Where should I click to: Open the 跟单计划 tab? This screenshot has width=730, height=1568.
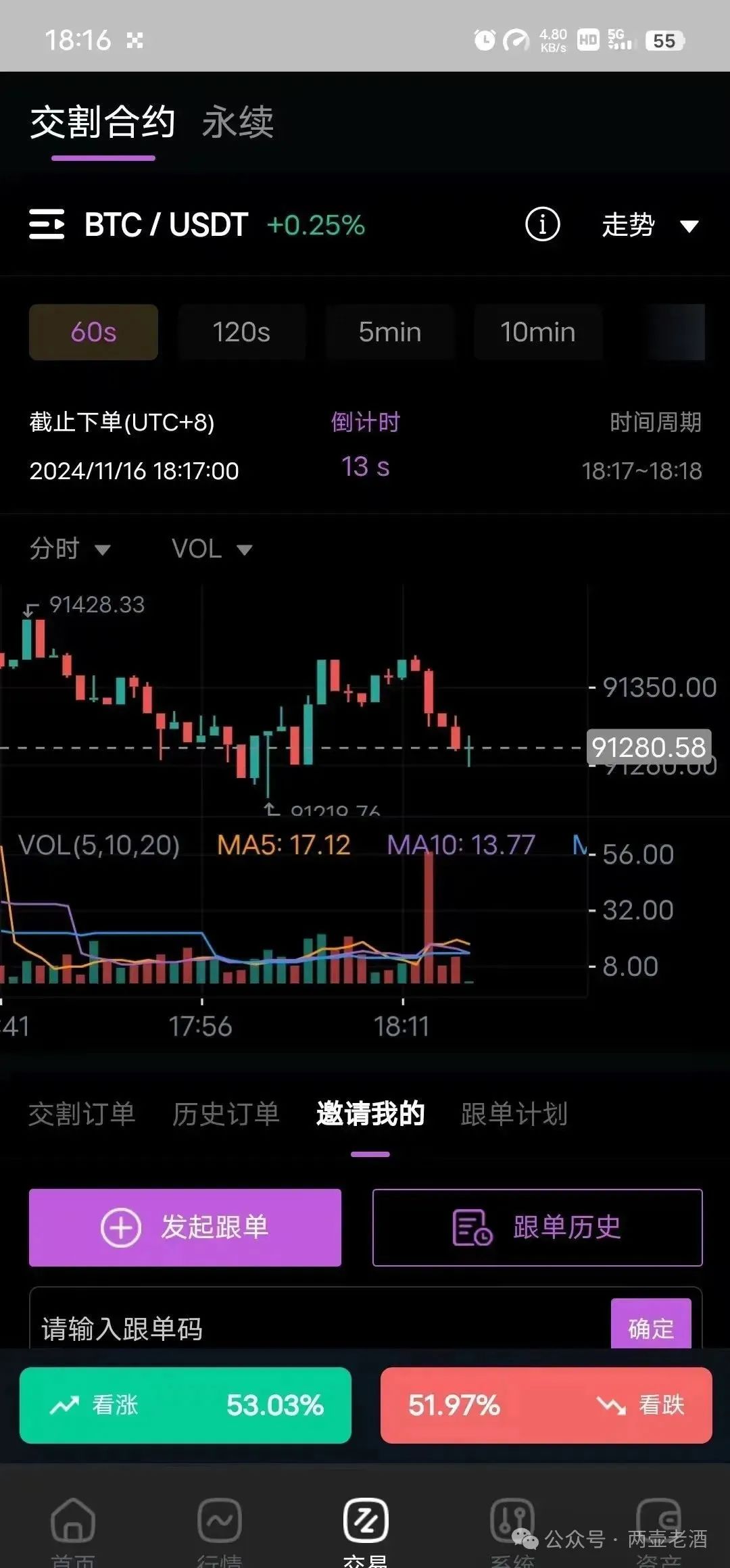coord(514,1114)
